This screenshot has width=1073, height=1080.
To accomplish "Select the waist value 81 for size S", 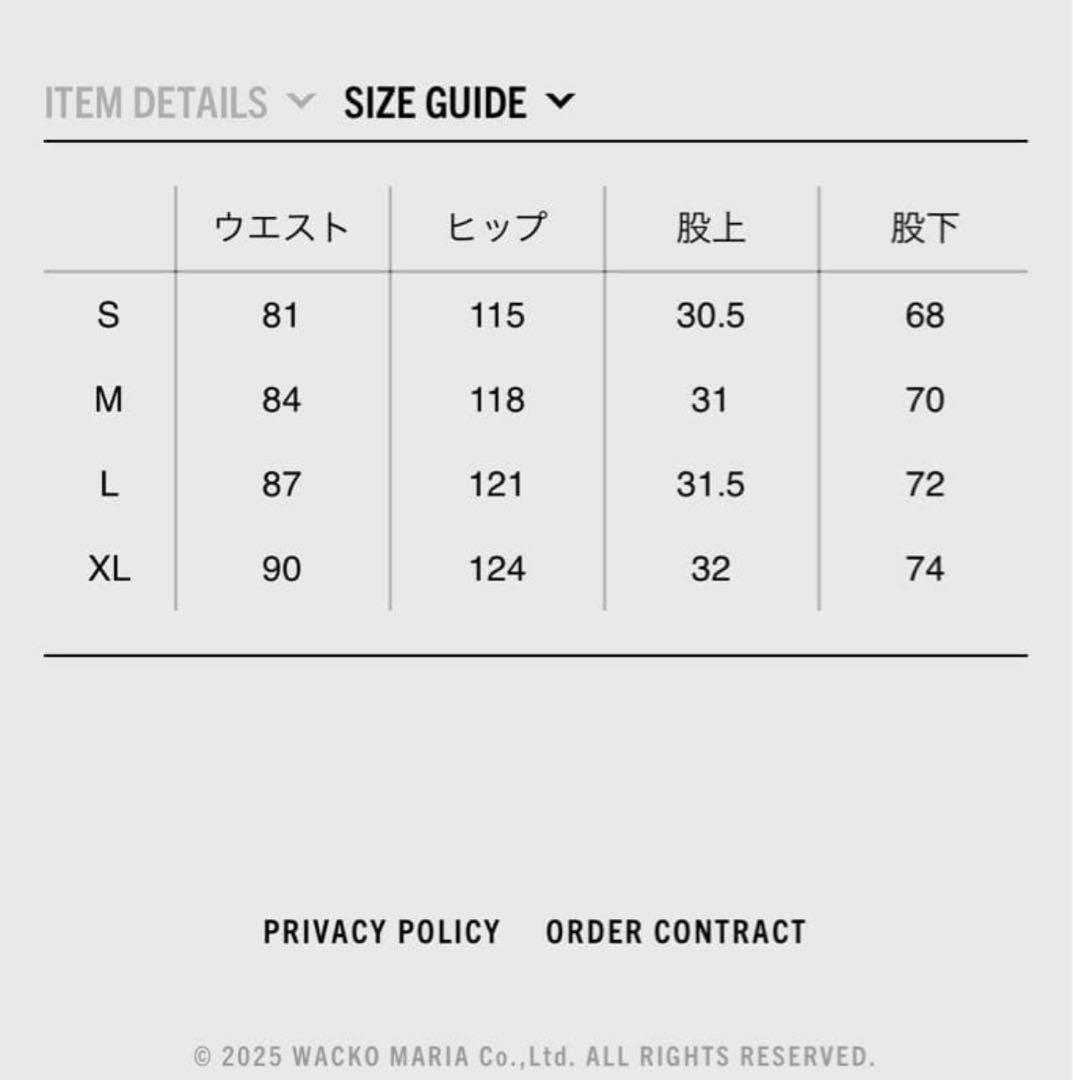I will tap(283, 316).
